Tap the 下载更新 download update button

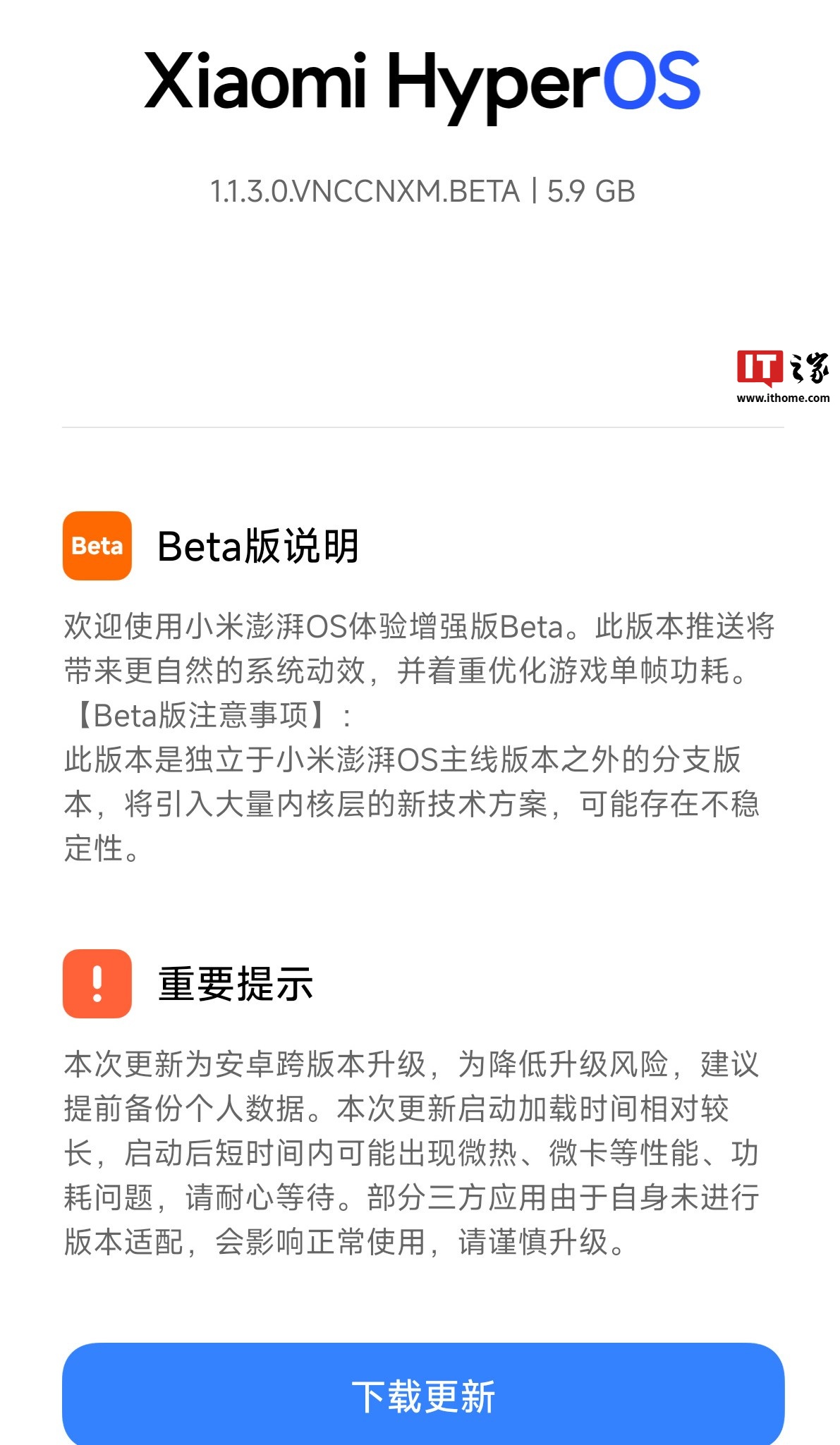coord(423,1395)
